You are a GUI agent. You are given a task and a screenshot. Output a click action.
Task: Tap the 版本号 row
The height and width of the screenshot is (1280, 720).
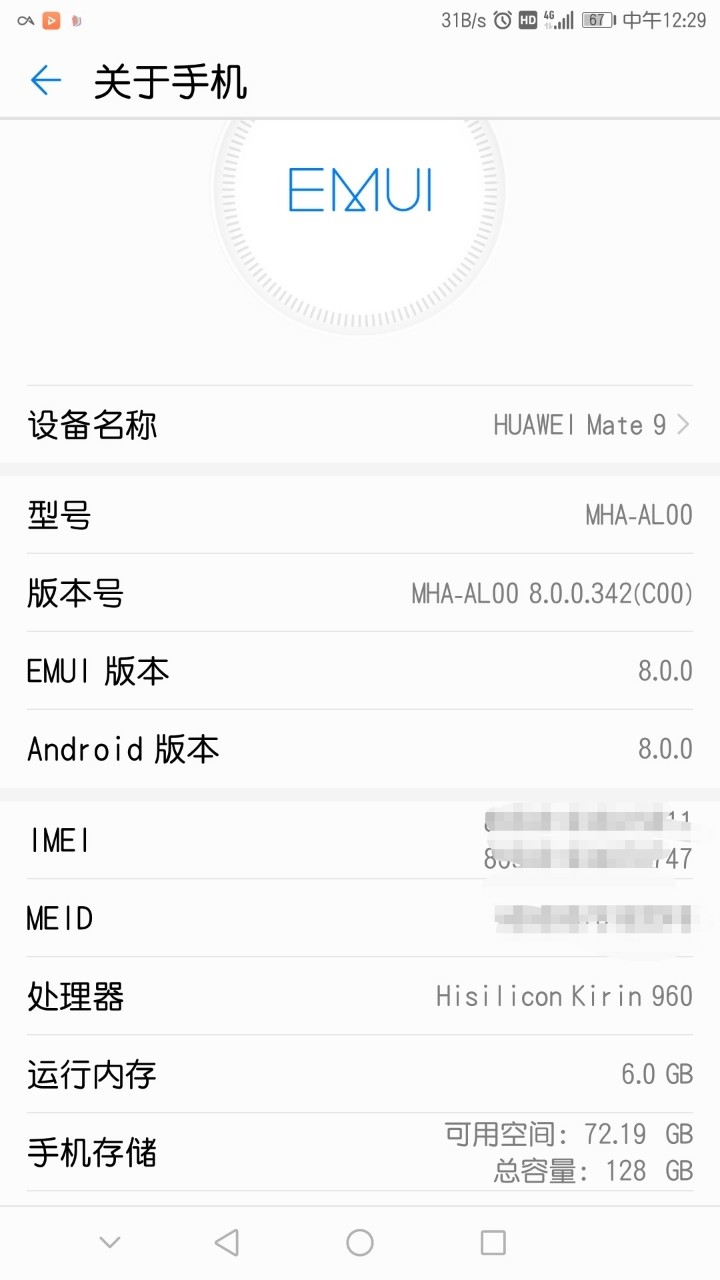360,593
